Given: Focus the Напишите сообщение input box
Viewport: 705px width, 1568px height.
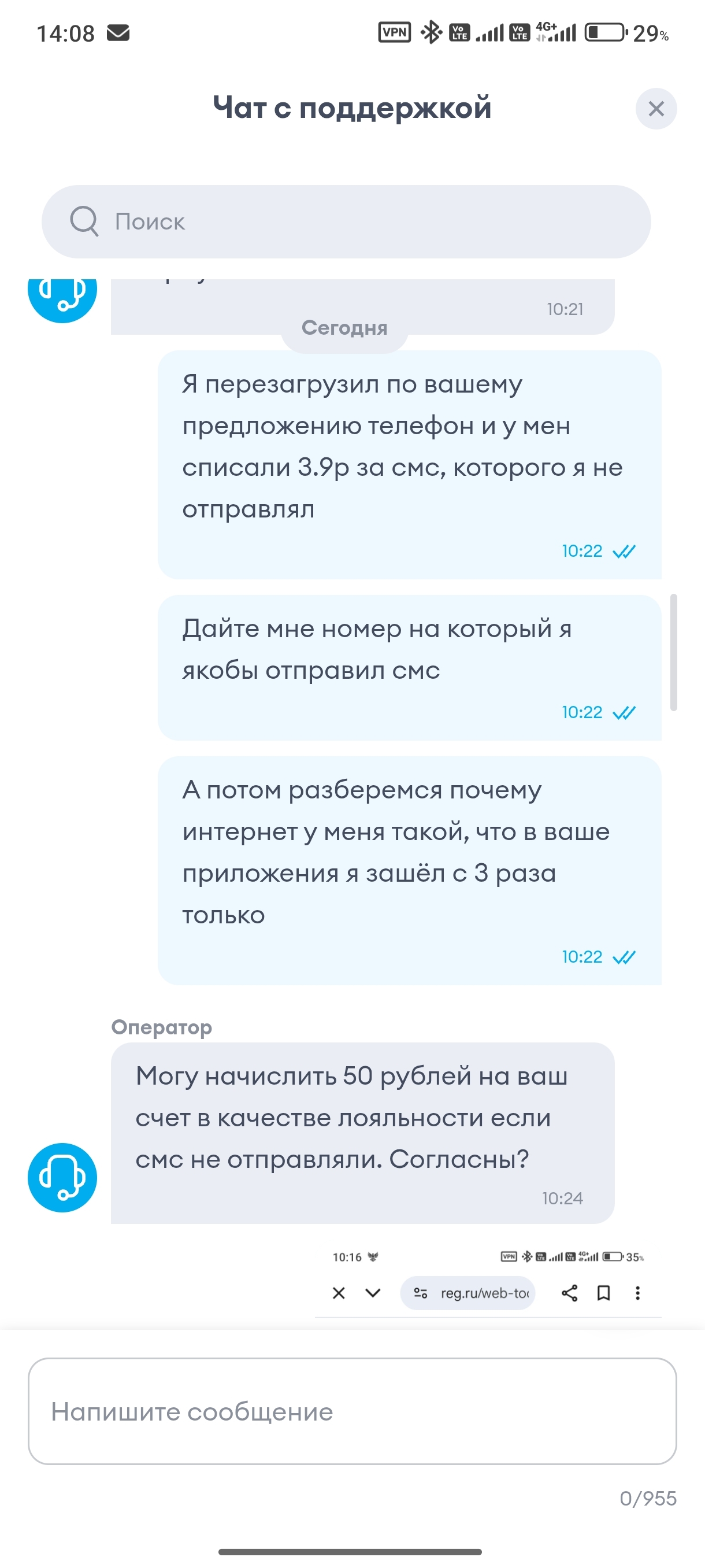Looking at the screenshot, I should tap(351, 1411).
